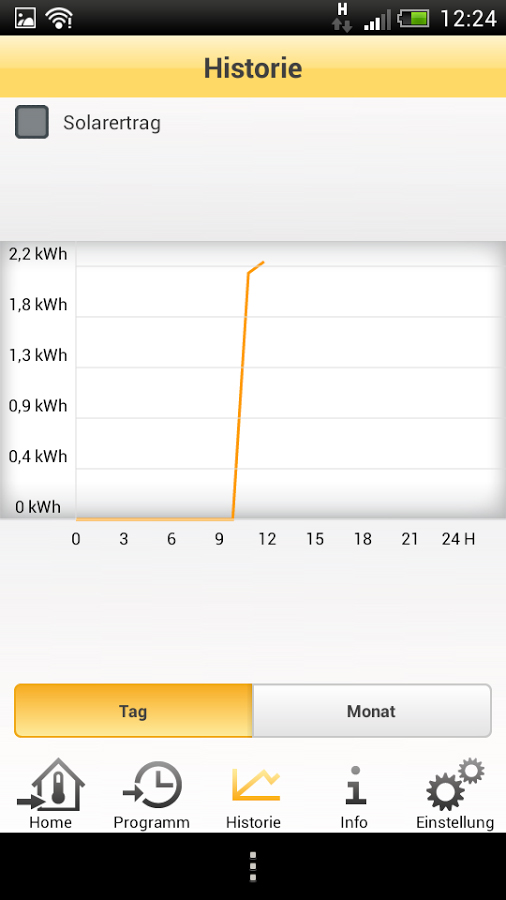Open the system overflow menu dots
This screenshot has height=900, width=506.
[x=253, y=867]
